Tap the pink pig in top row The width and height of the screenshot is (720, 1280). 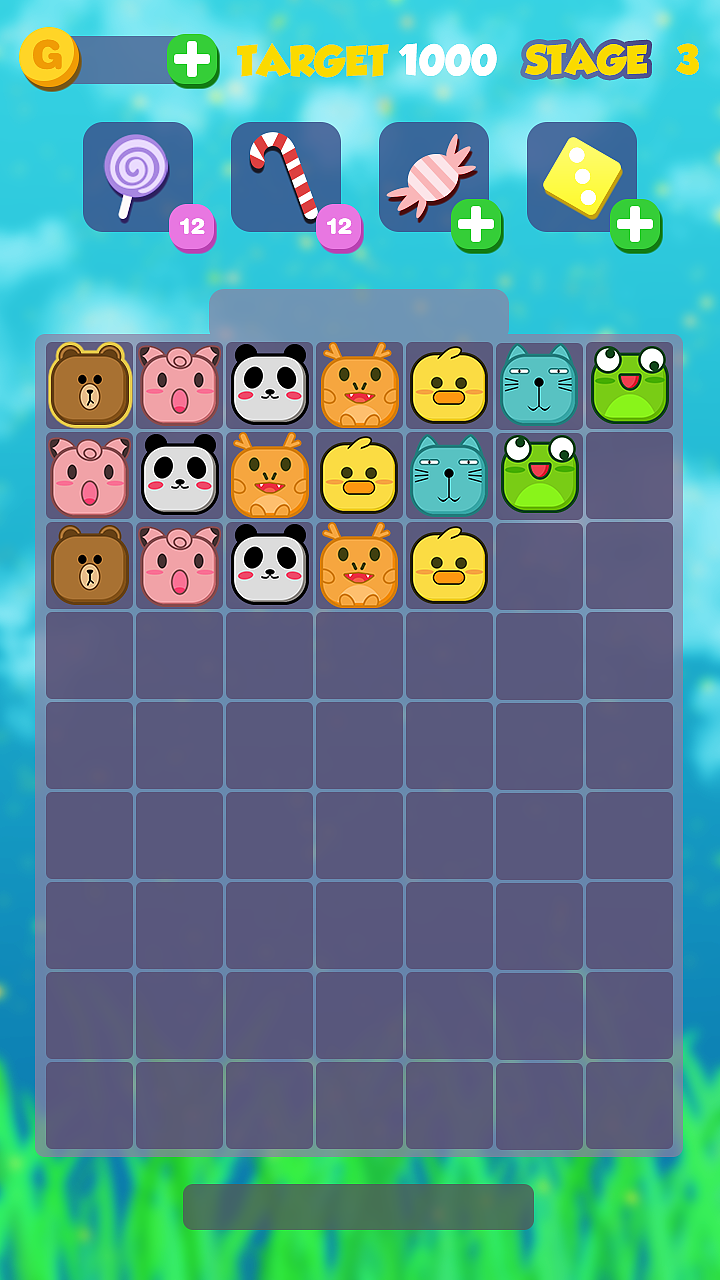pyautogui.click(x=180, y=386)
